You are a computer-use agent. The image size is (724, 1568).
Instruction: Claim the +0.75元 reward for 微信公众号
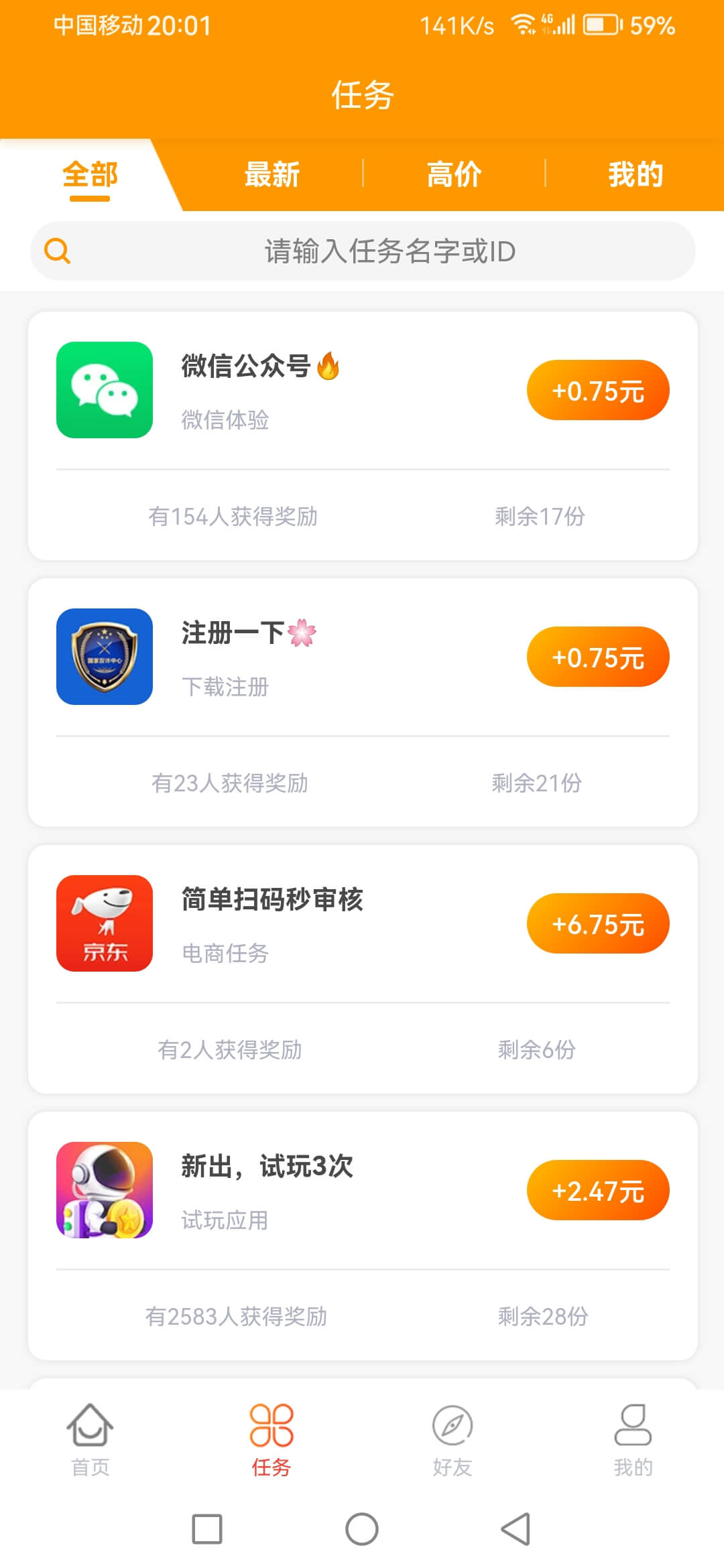coord(598,391)
